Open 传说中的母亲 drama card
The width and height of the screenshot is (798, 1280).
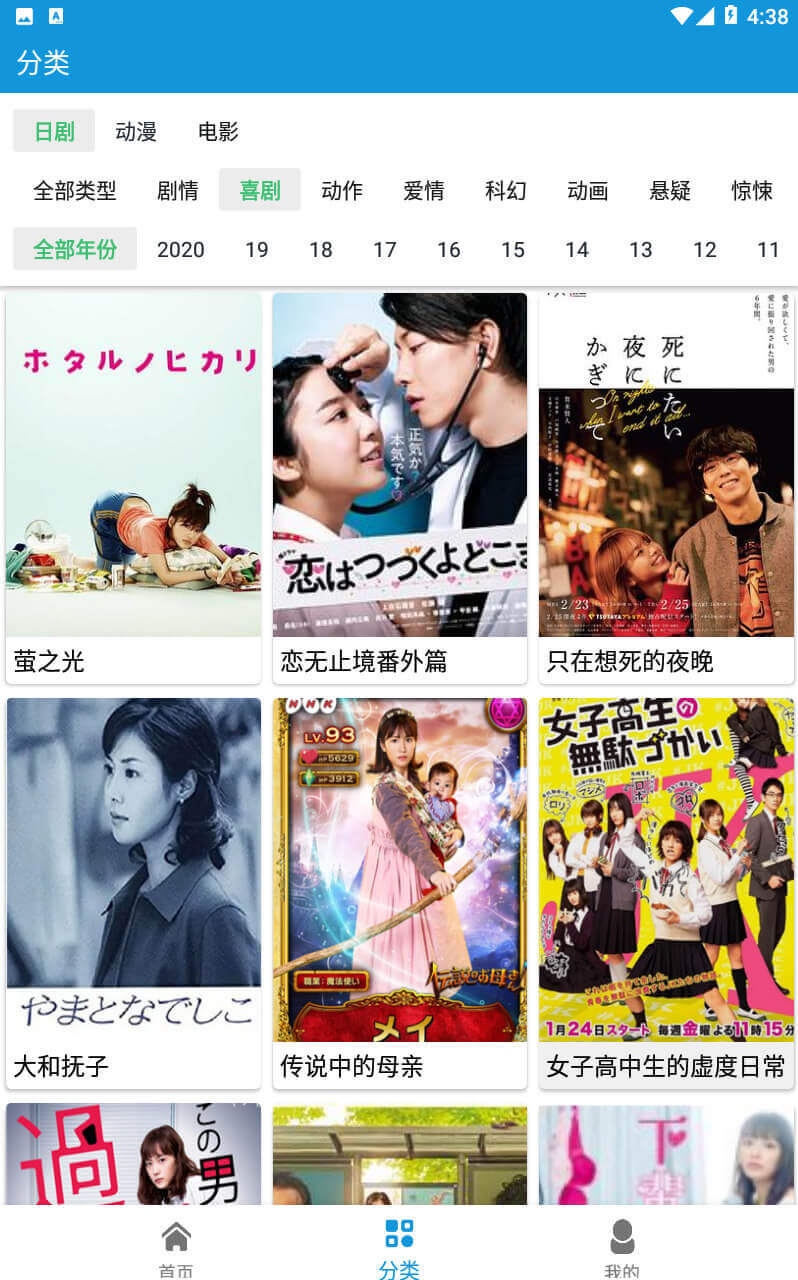coord(400,893)
